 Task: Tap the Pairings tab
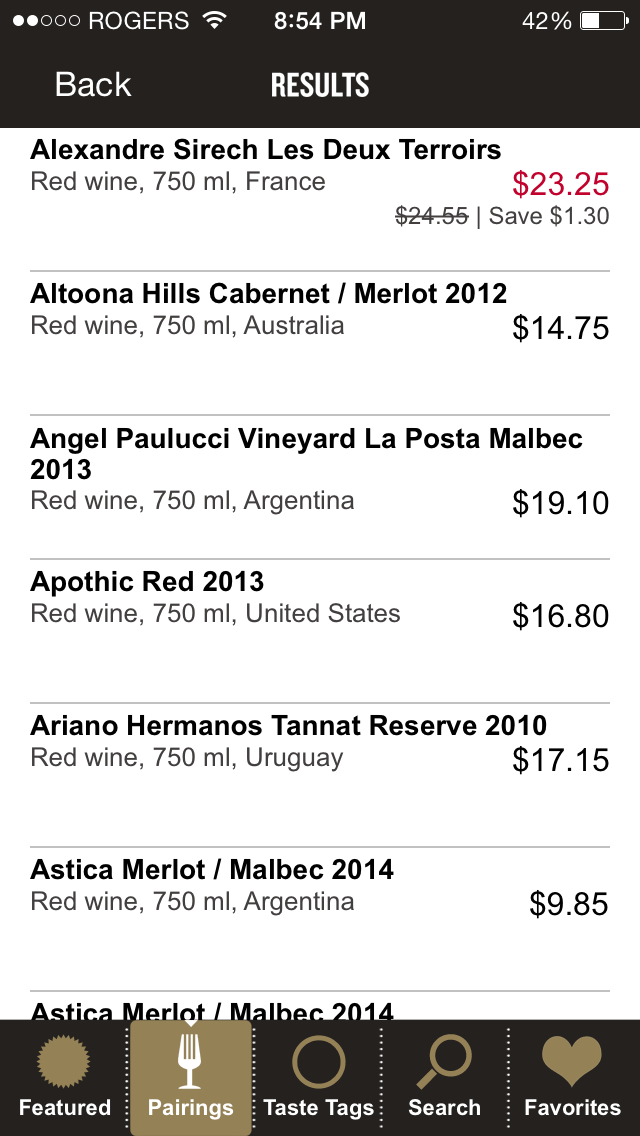click(191, 1078)
